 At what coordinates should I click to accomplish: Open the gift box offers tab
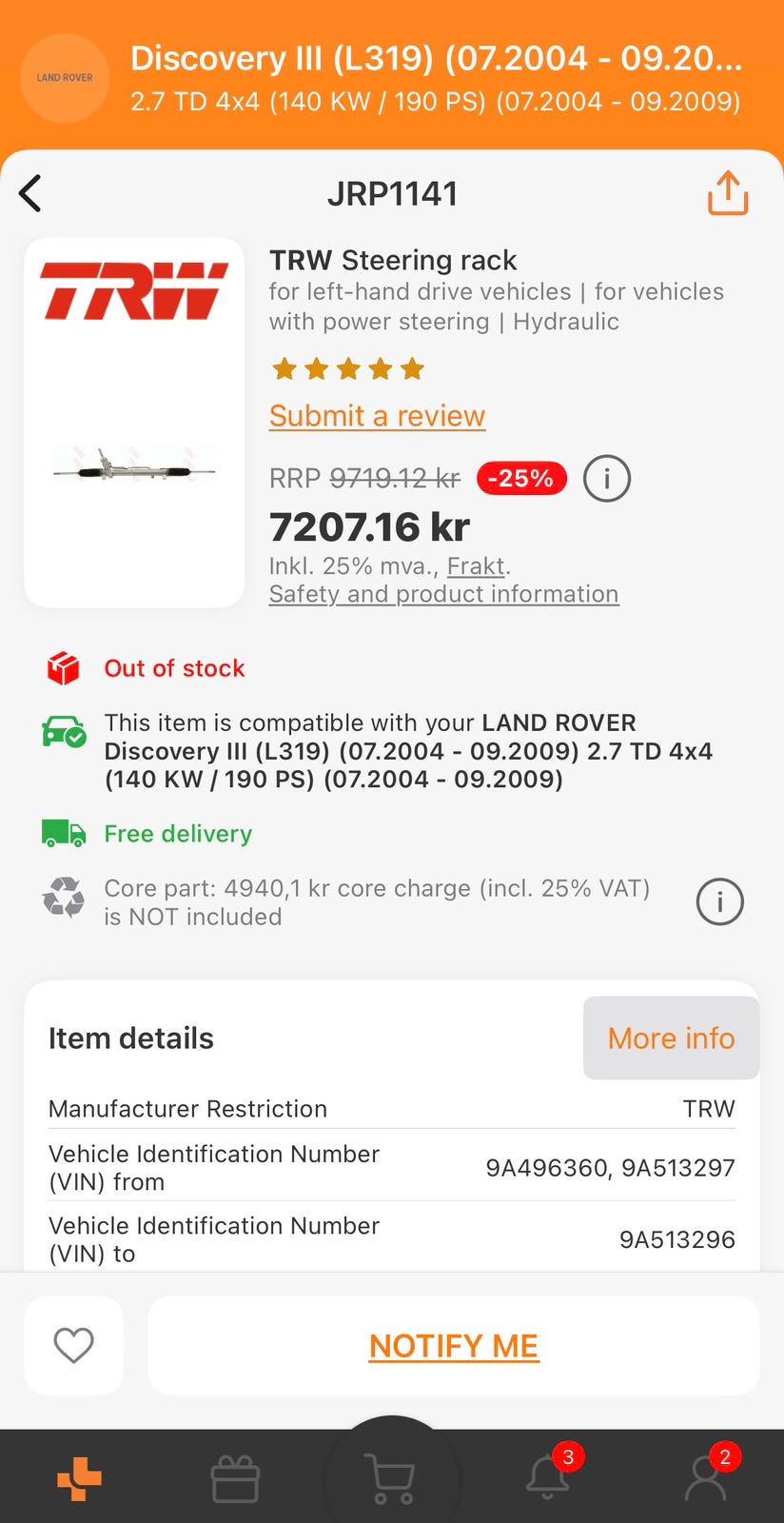coord(235,1479)
